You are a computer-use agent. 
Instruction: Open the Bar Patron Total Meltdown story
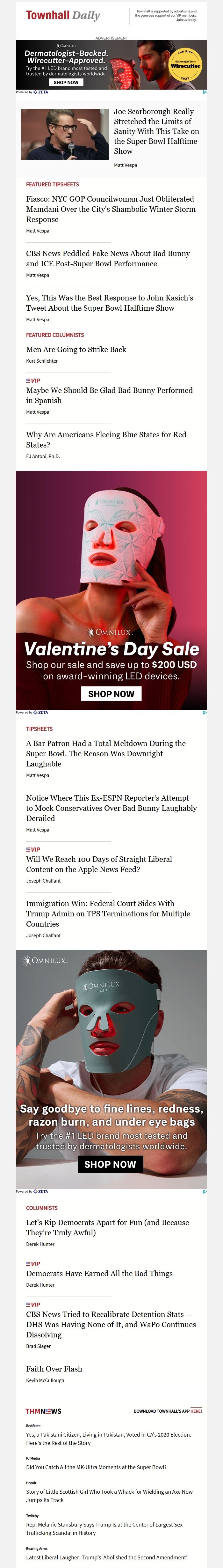click(x=106, y=754)
